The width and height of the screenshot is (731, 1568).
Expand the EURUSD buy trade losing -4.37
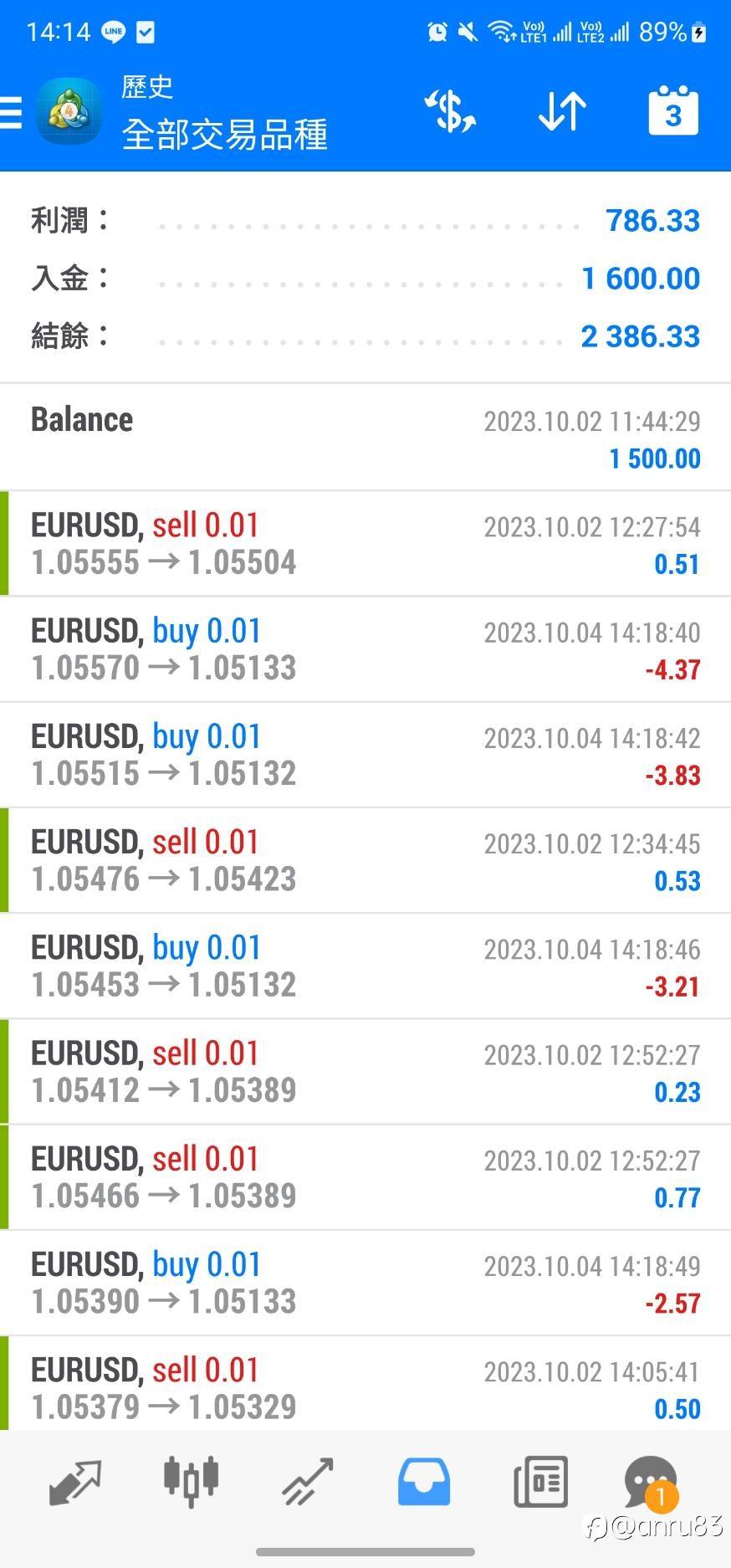point(365,649)
